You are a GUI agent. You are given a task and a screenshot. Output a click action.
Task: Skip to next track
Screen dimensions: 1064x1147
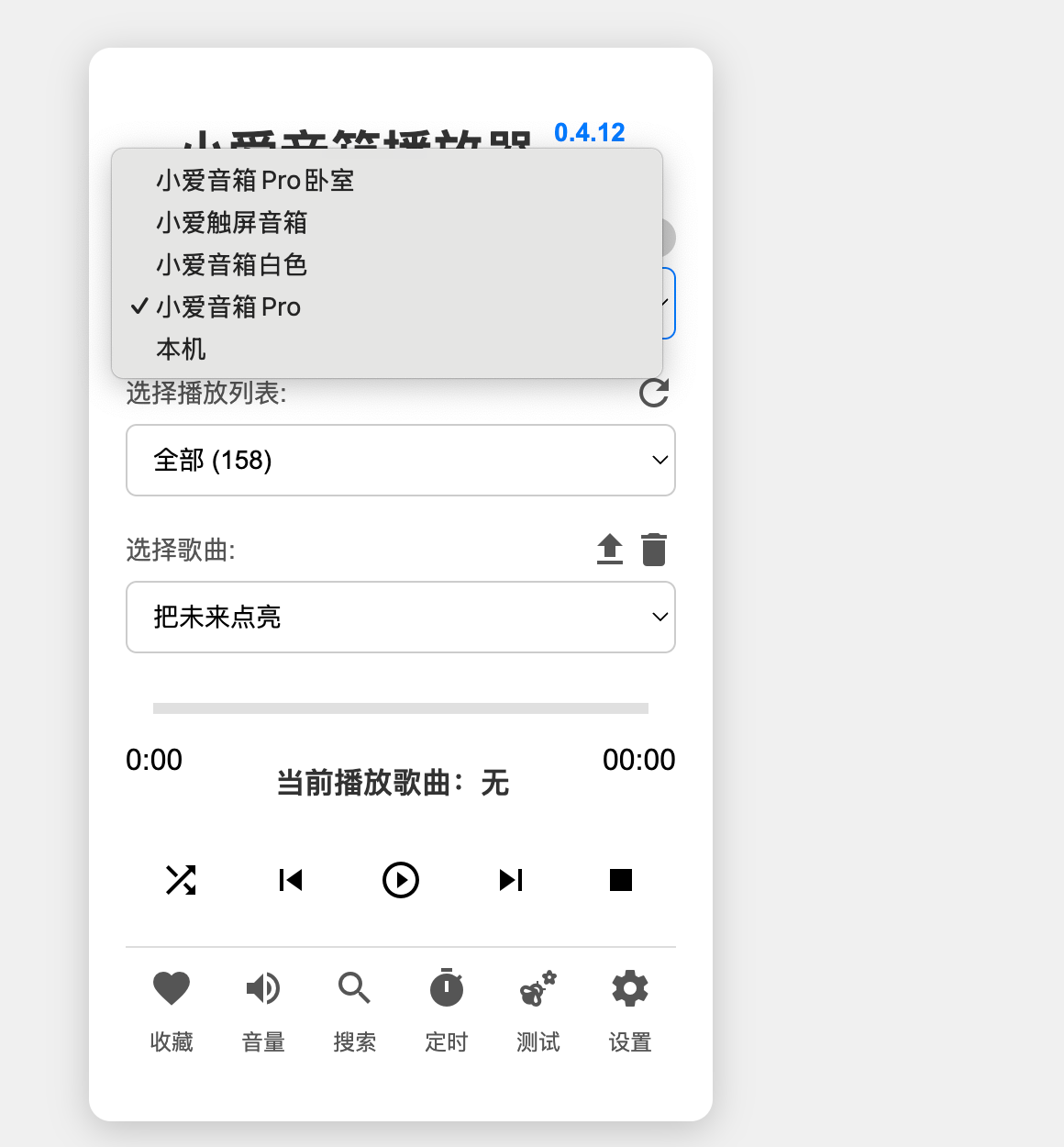click(x=511, y=880)
